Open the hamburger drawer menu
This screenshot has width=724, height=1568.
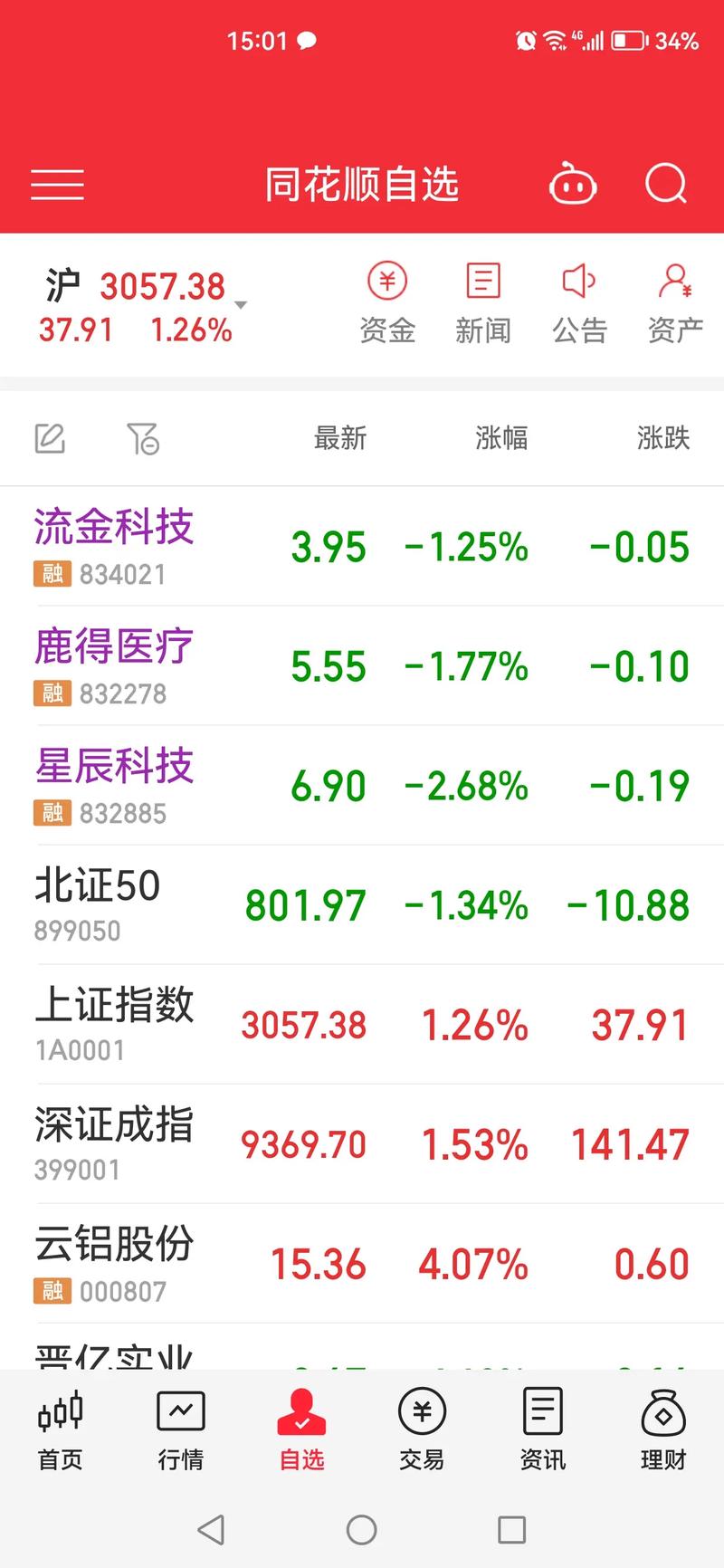point(57,185)
